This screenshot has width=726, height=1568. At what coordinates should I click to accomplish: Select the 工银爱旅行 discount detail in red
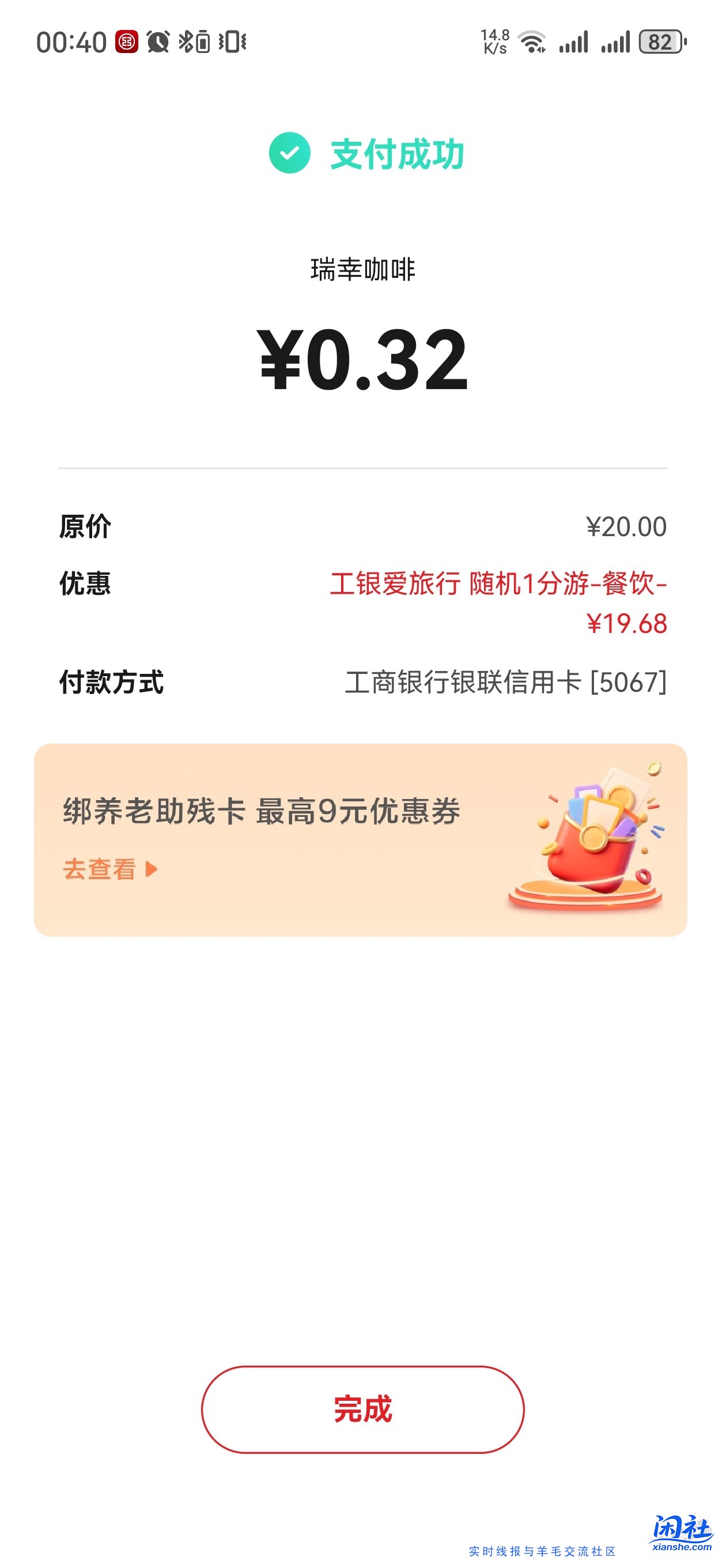point(499,605)
